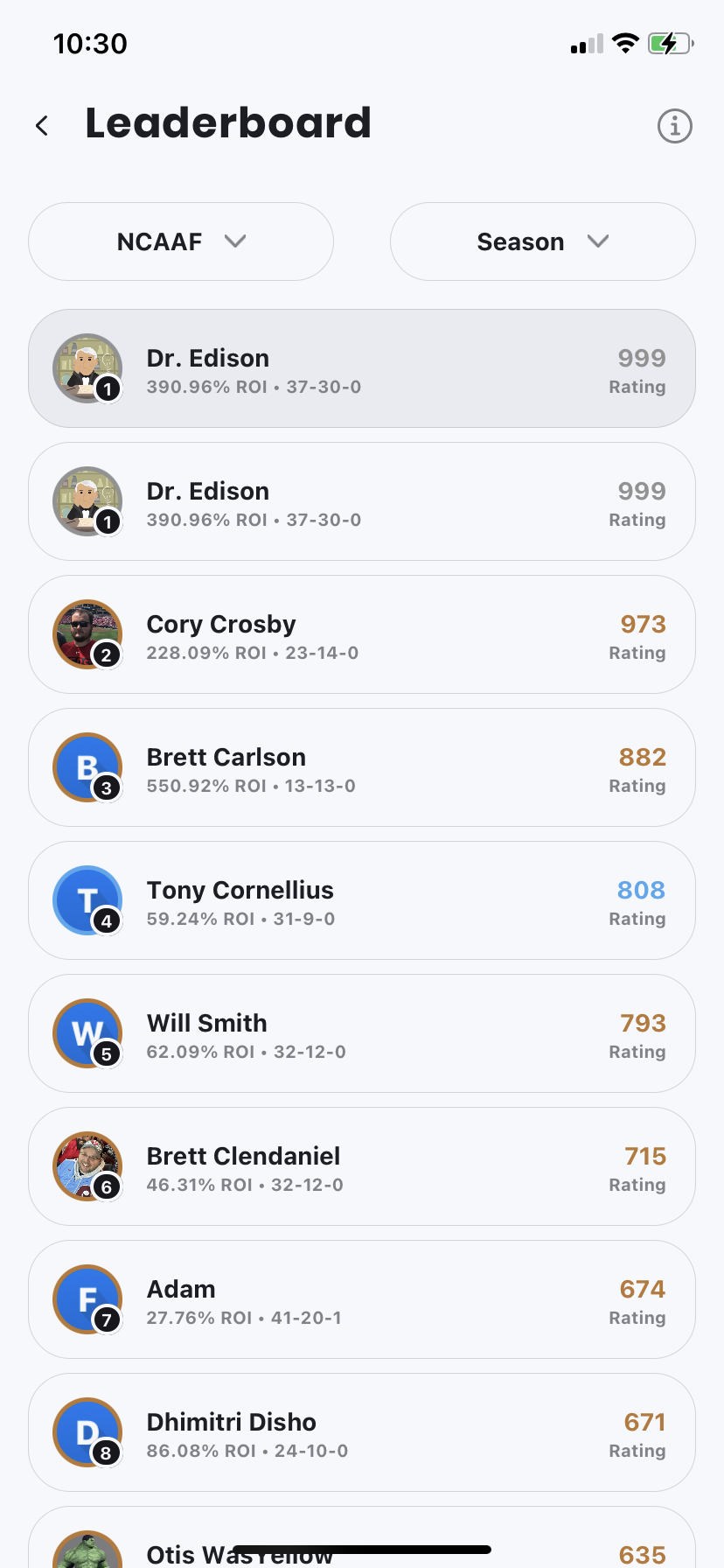Open Adam's ranking entry
Viewport: 724px width, 1568px height.
[362, 1299]
